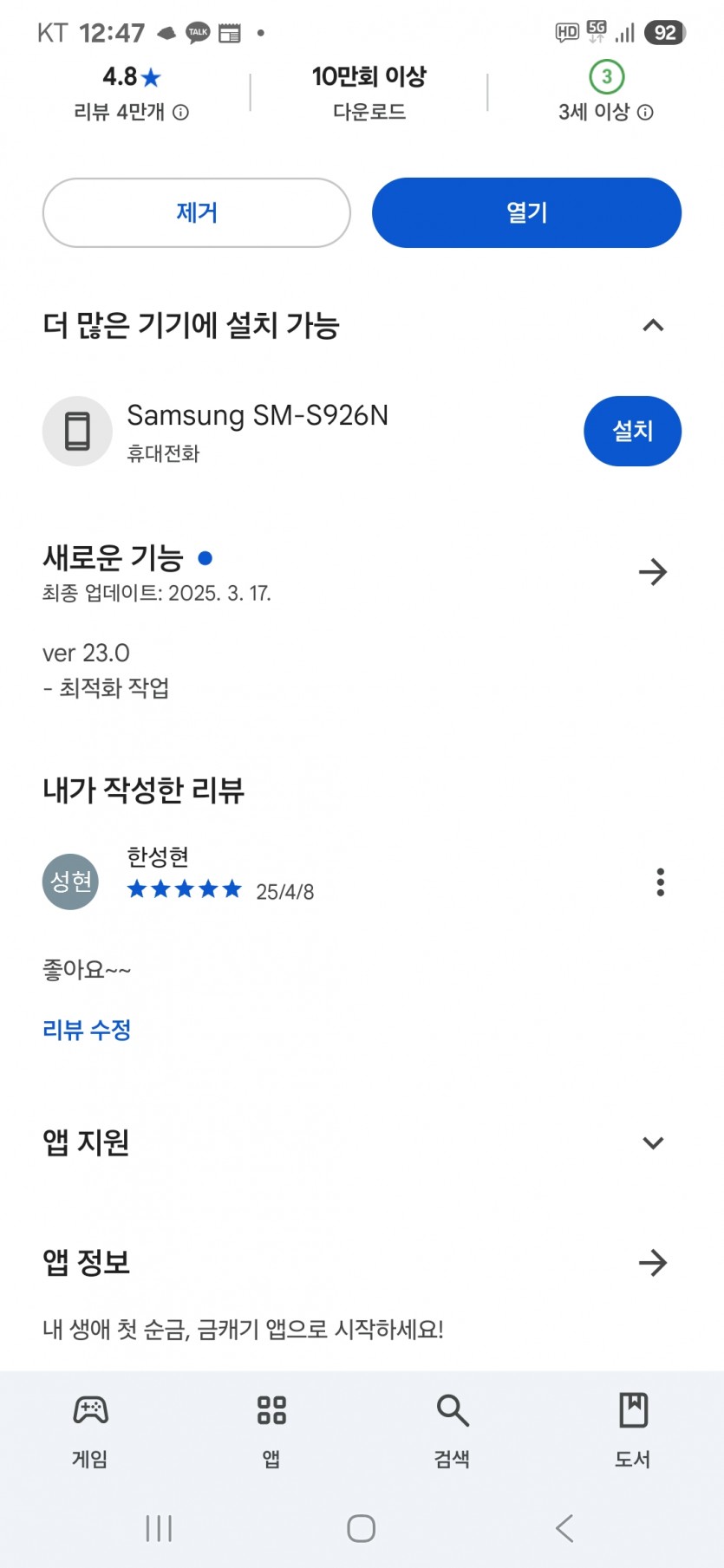Collapse the 더 많은 기기에 설치 가능 section
The image size is (724, 1568).
653,326
